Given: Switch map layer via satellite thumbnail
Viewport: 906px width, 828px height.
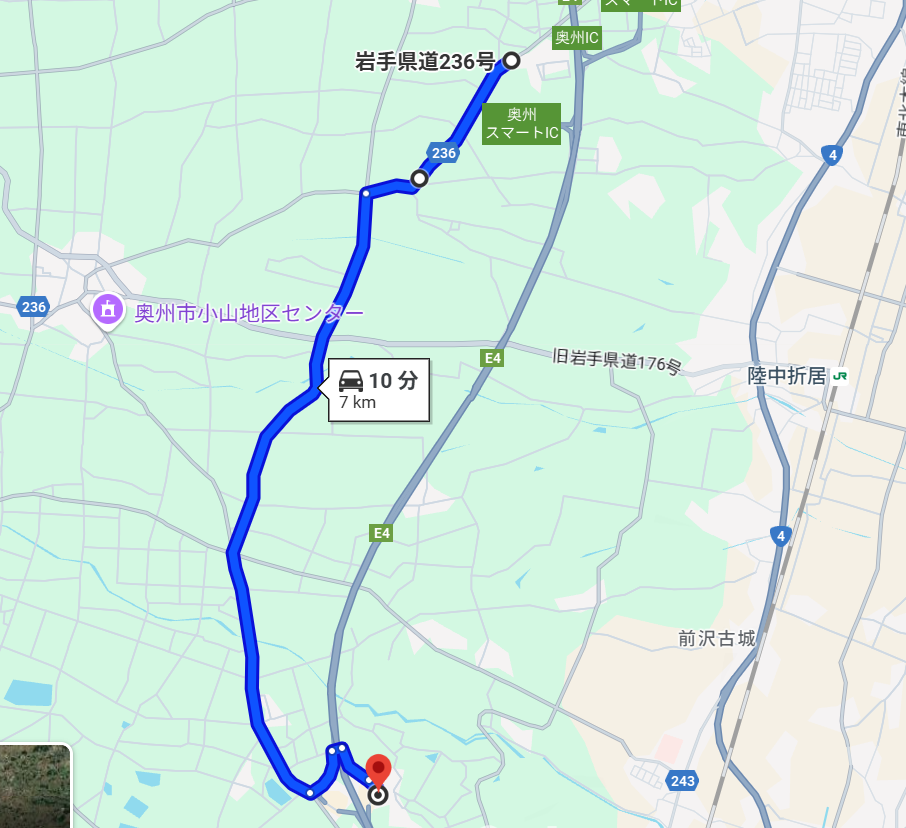Looking at the screenshot, I should point(35,786).
